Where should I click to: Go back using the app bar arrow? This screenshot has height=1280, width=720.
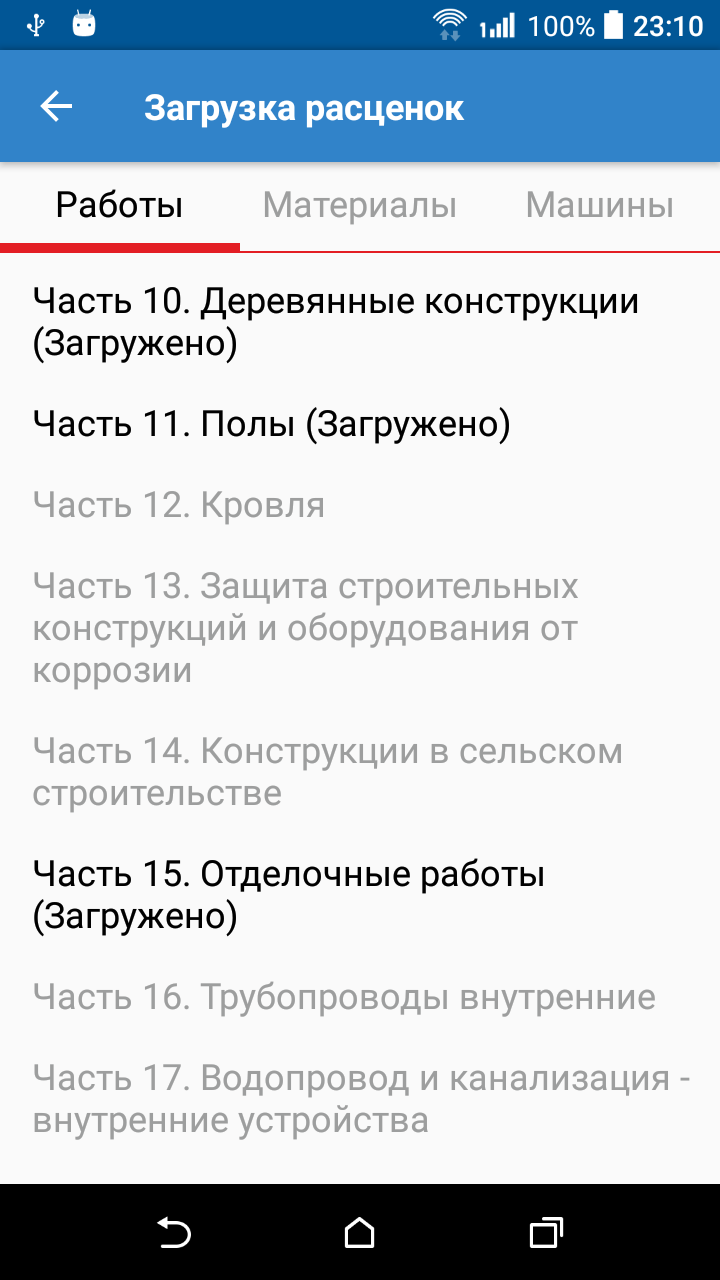pyautogui.click(x=57, y=107)
